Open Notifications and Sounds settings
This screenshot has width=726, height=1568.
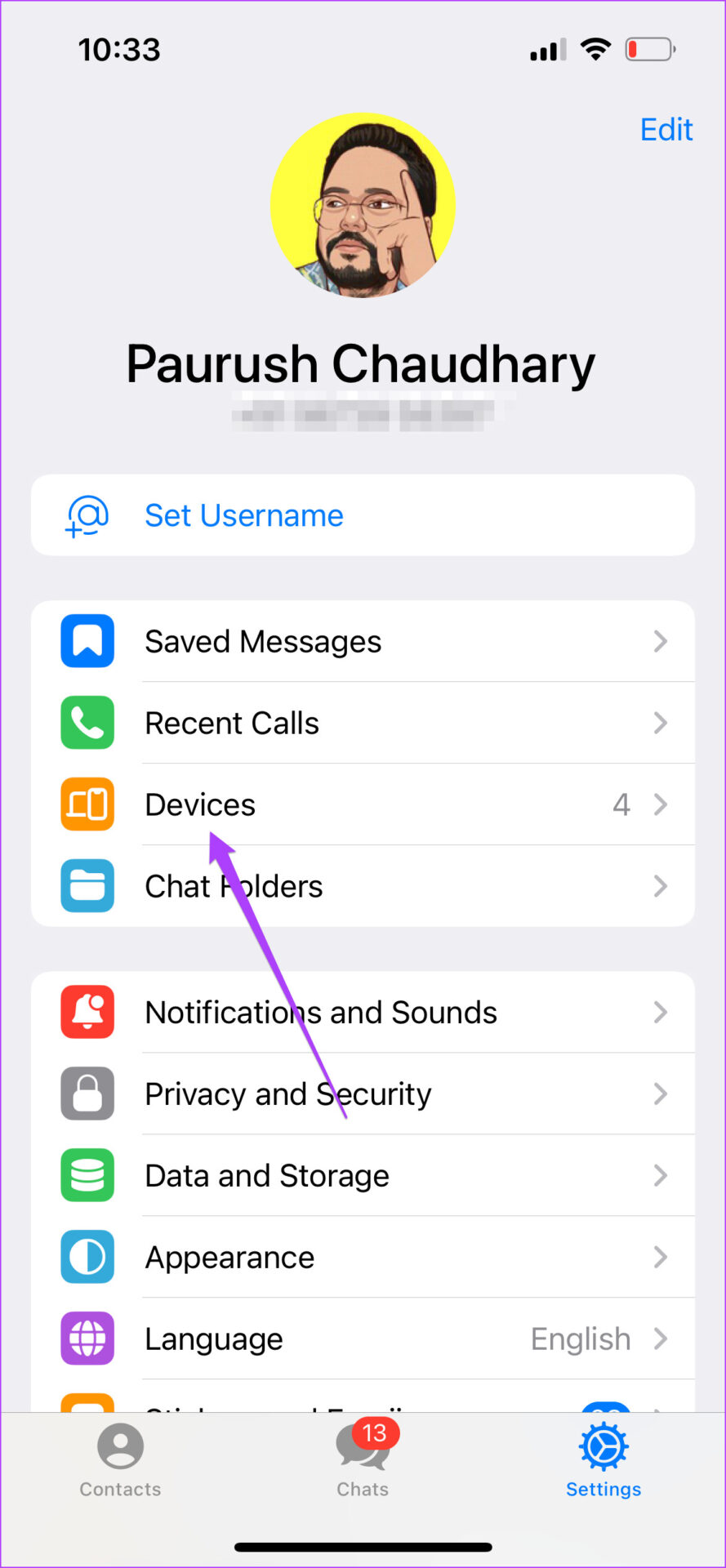[x=363, y=1013]
